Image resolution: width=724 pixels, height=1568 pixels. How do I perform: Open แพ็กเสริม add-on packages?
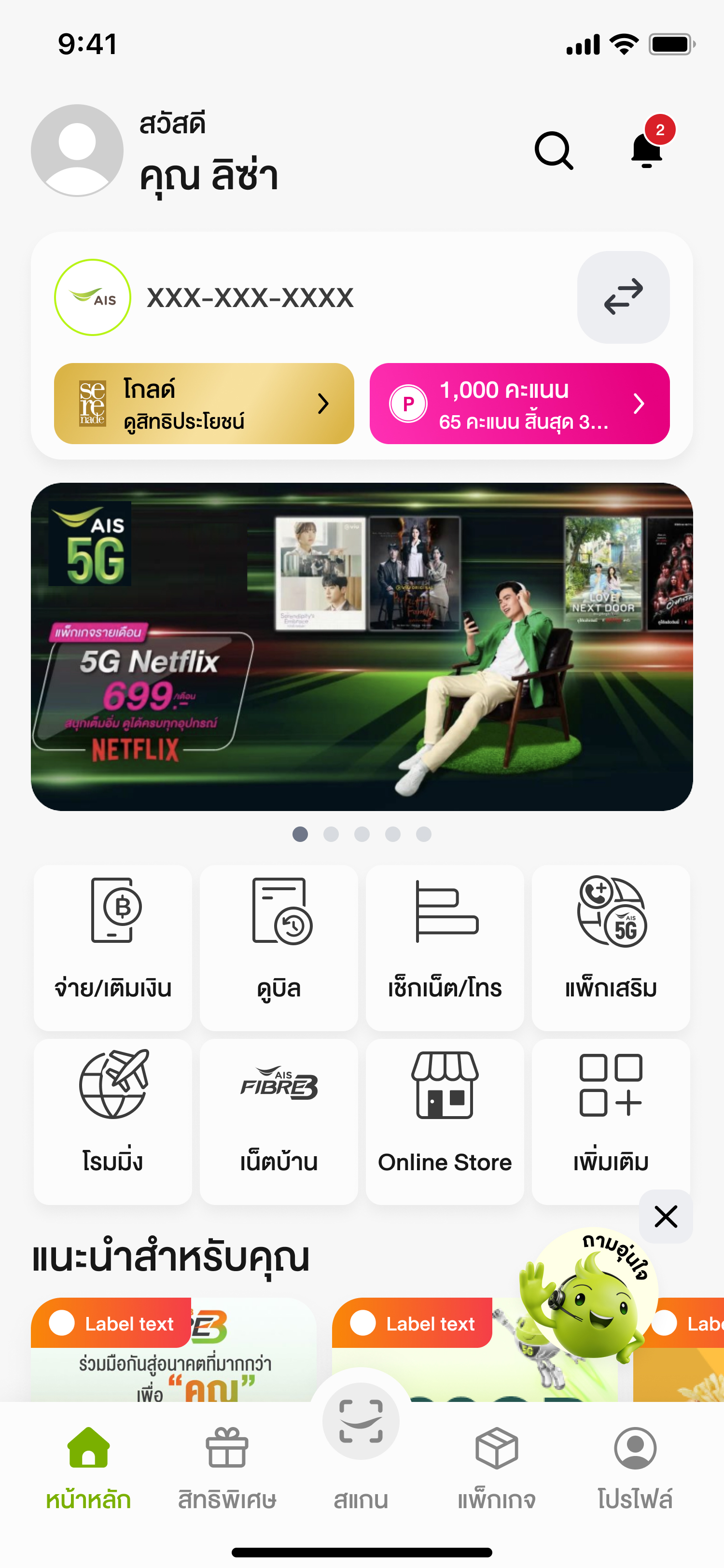click(x=610, y=947)
